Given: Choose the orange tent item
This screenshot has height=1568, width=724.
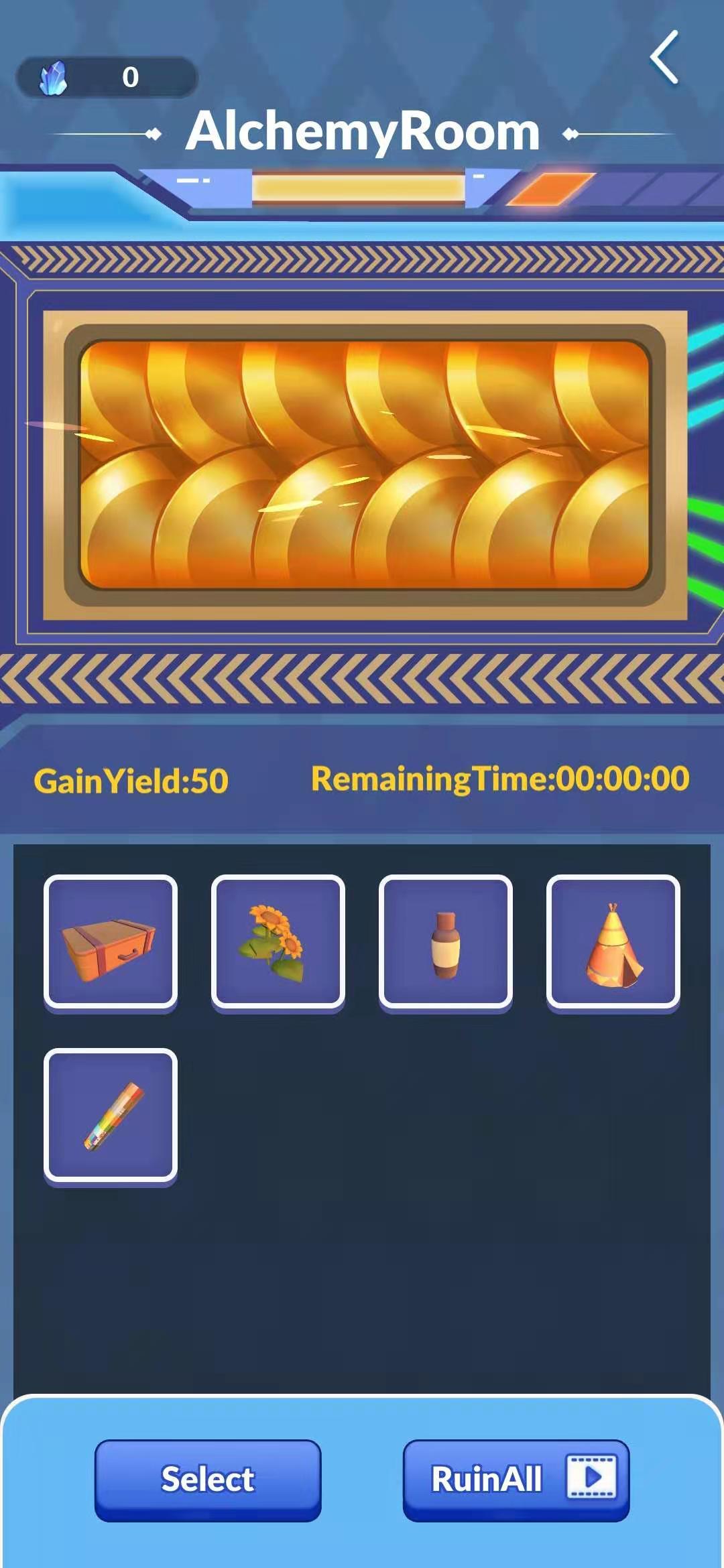Looking at the screenshot, I should [613, 941].
